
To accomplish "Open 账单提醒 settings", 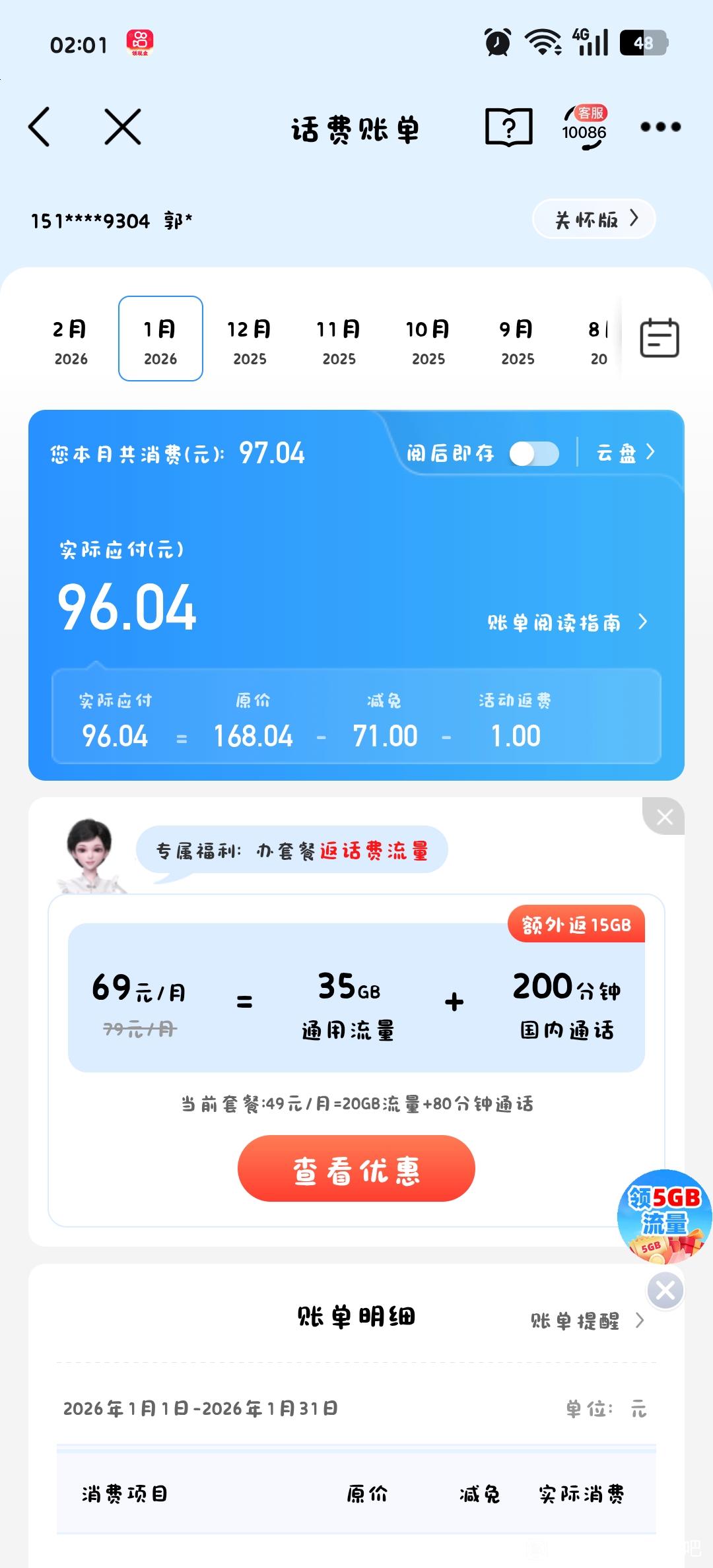I will (x=586, y=1321).
